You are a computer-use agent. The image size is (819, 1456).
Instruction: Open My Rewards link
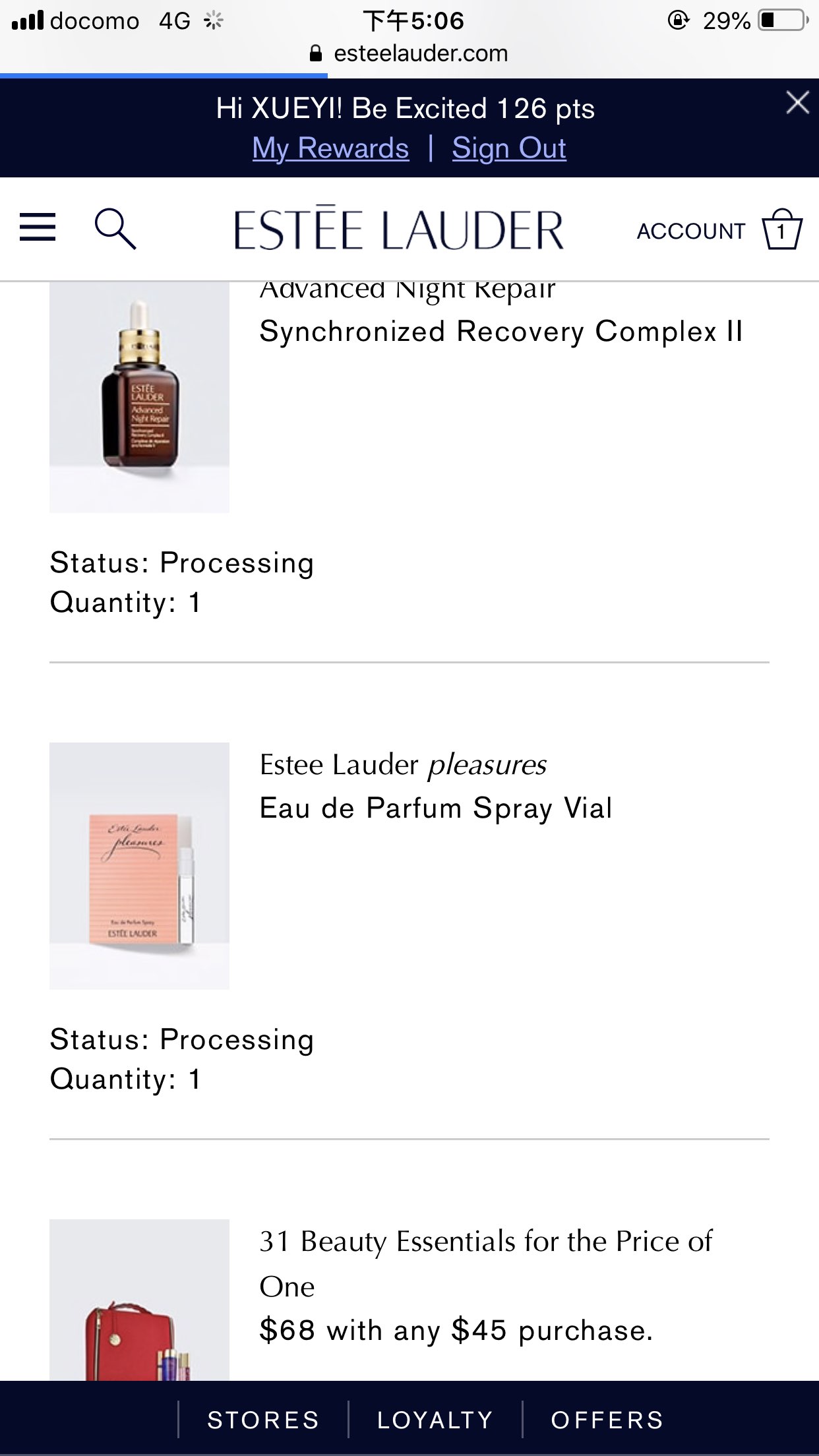coord(330,148)
